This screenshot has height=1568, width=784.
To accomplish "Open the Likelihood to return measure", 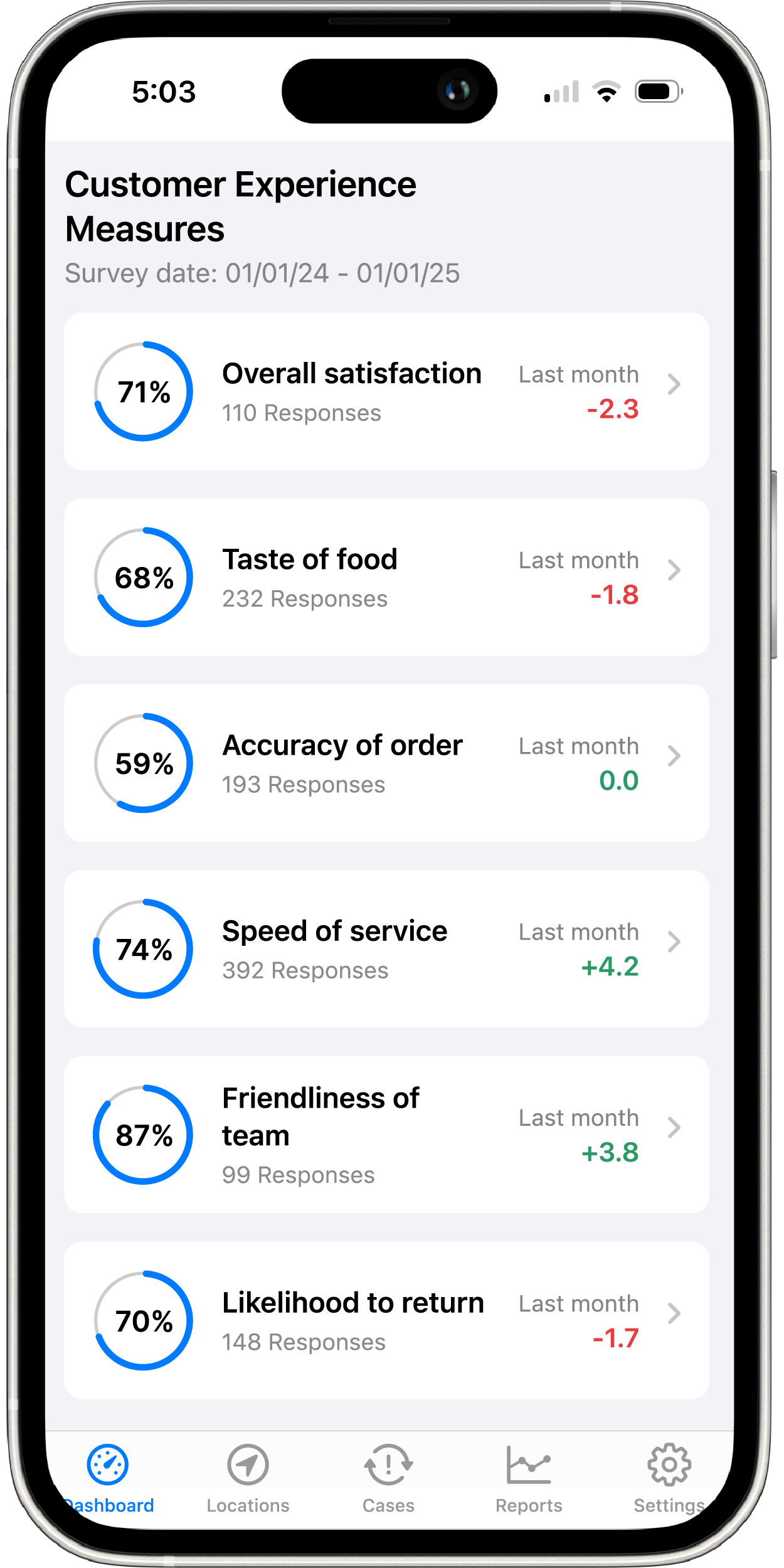I will [x=386, y=1320].
